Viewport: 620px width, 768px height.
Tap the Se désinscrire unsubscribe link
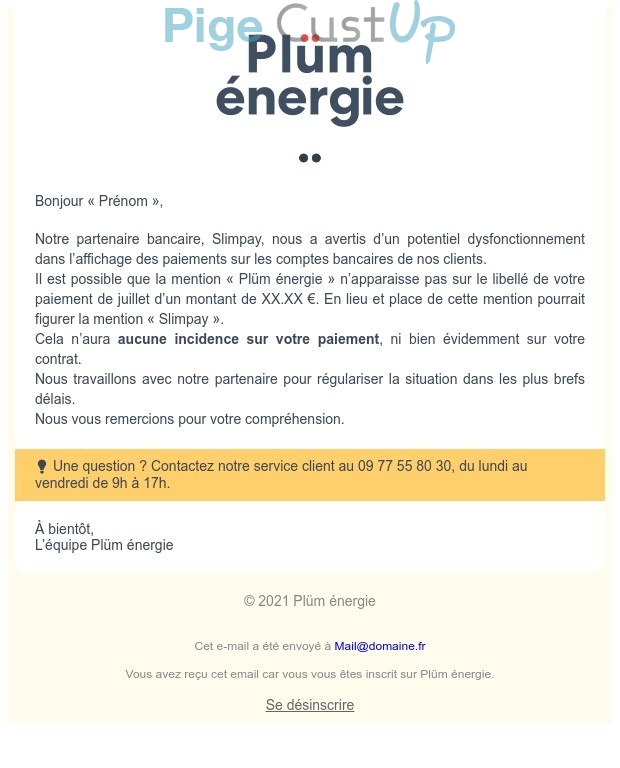[310, 705]
